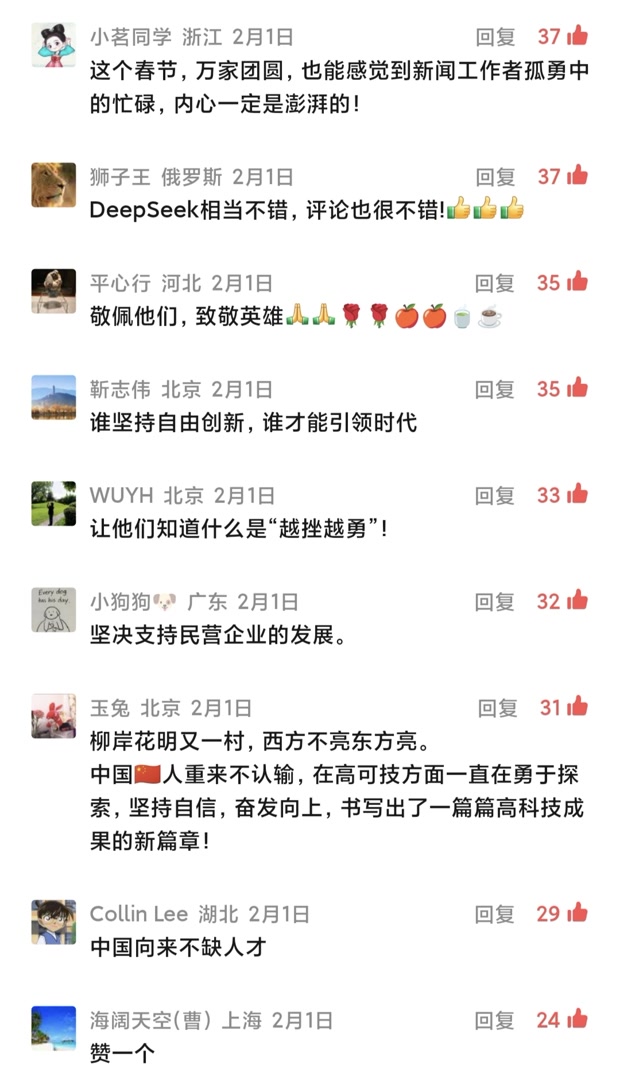Reply to 平心行's comment

click(x=495, y=283)
